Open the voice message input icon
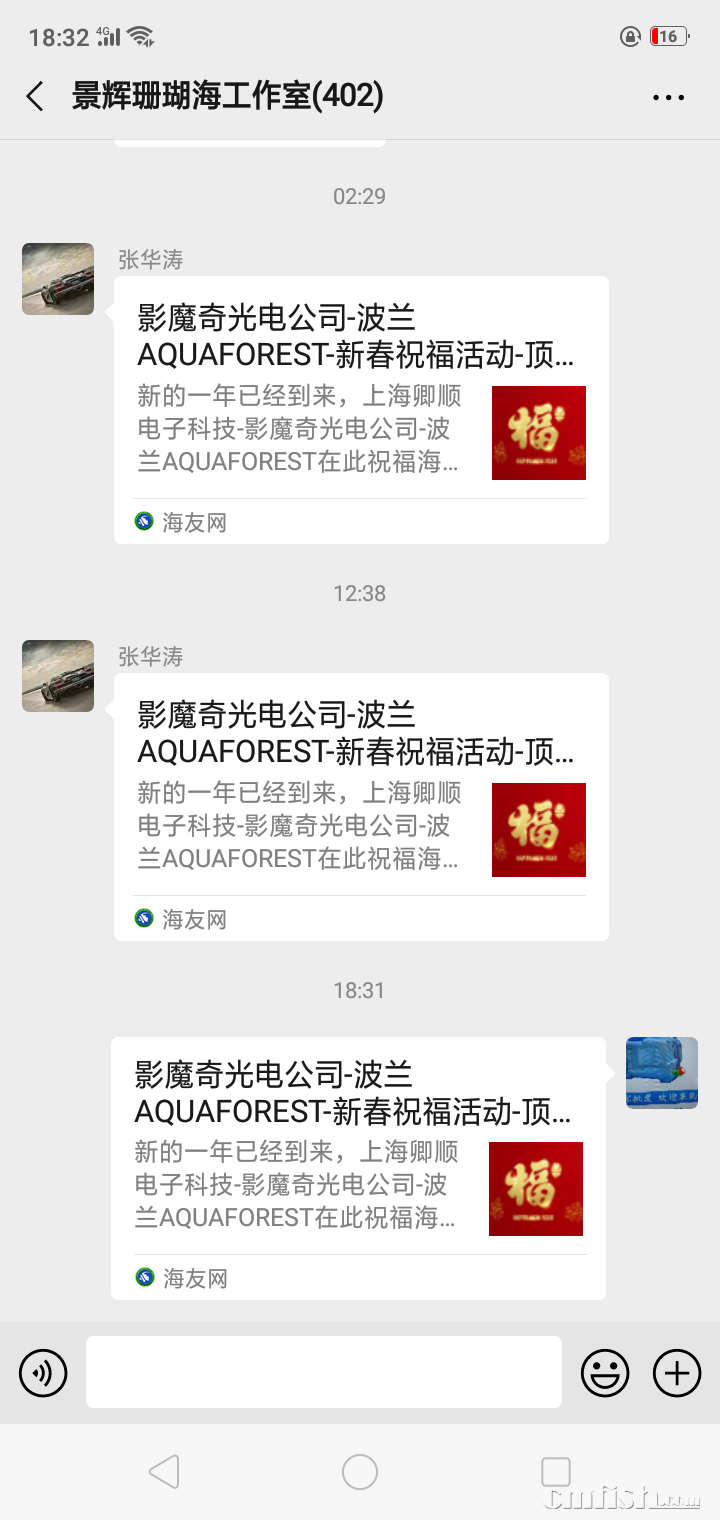 point(41,1372)
